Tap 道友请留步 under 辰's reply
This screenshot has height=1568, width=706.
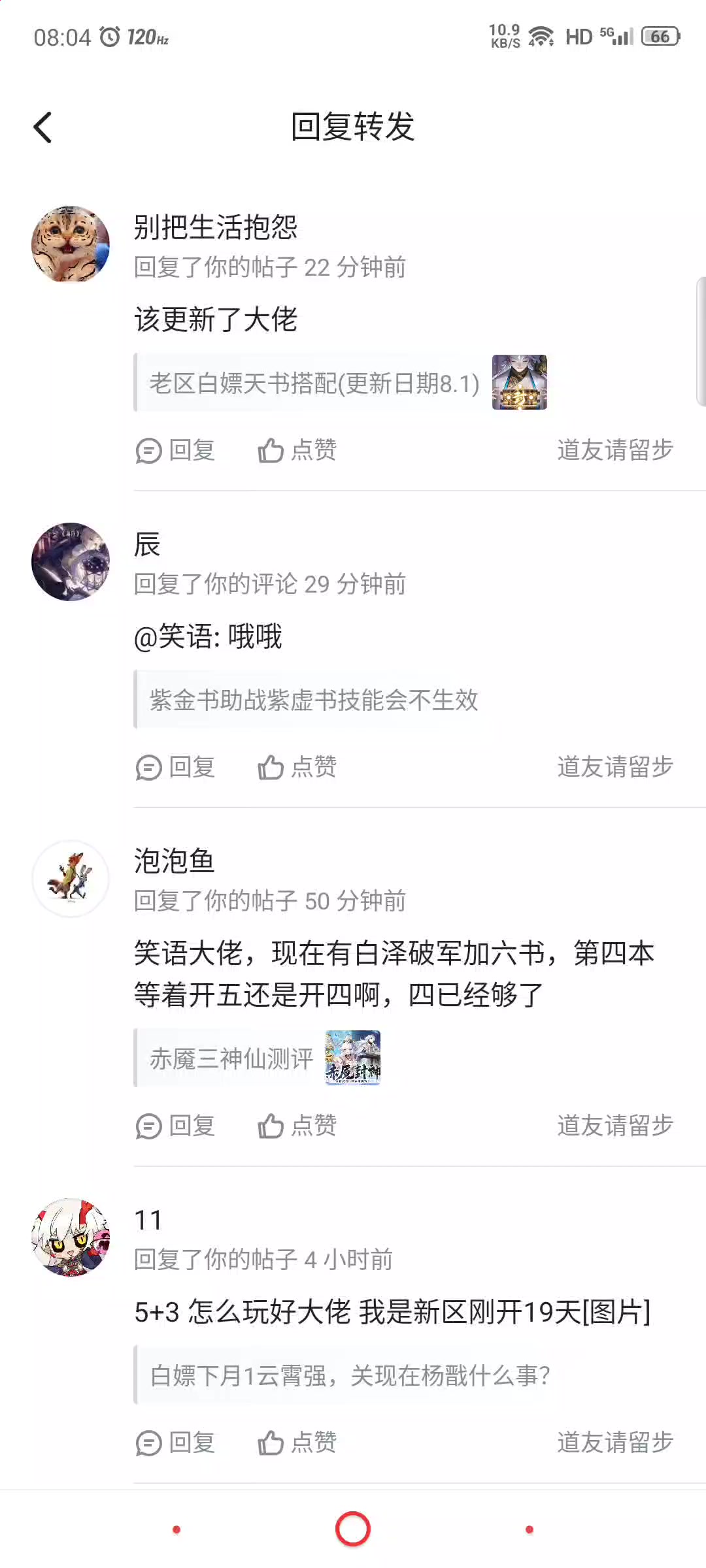click(615, 767)
